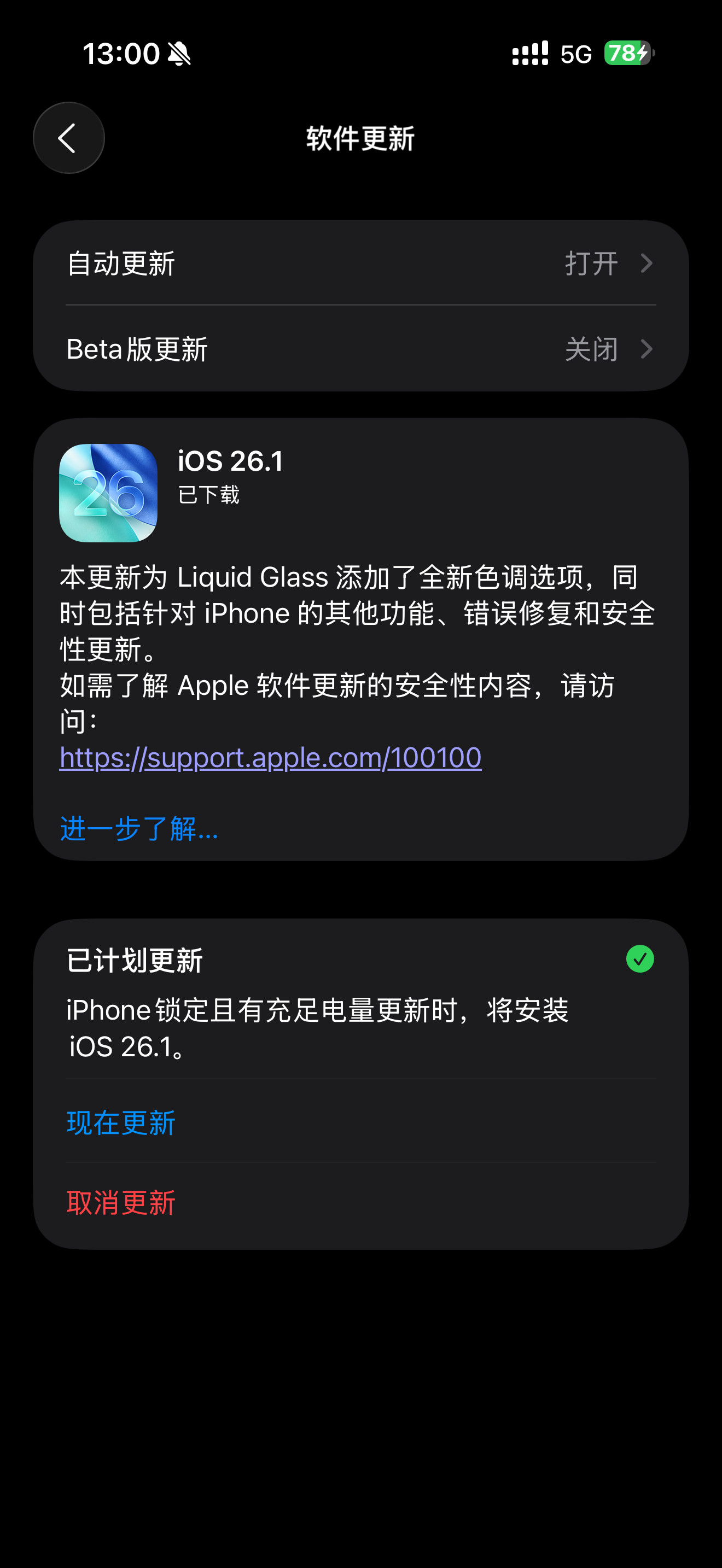The width and height of the screenshot is (722, 1568).
Task: Tap 现在更新 to update now
Action: tap(120, 1123)
